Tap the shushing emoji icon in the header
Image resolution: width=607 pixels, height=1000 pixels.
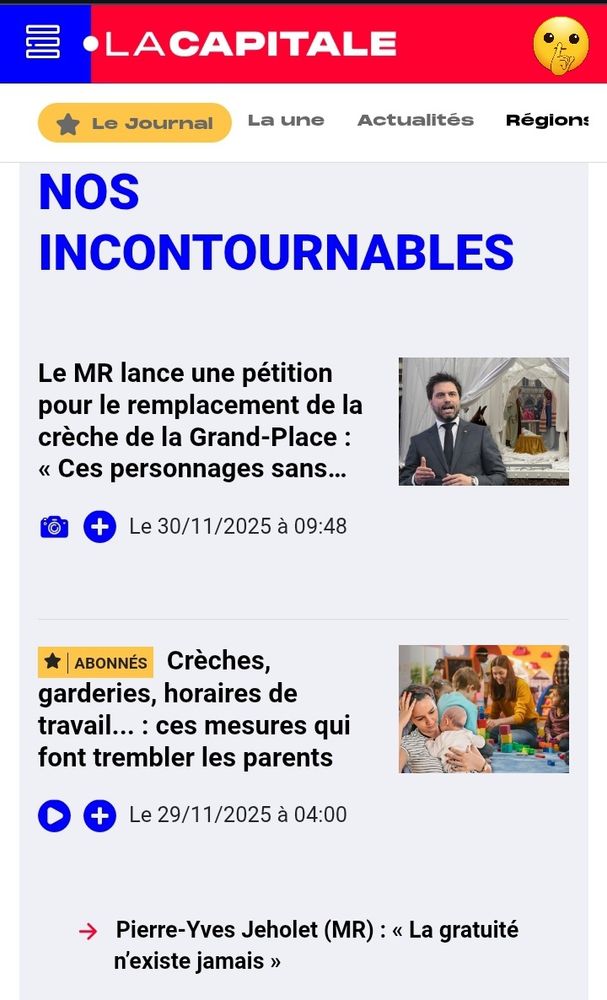point(561,45)
